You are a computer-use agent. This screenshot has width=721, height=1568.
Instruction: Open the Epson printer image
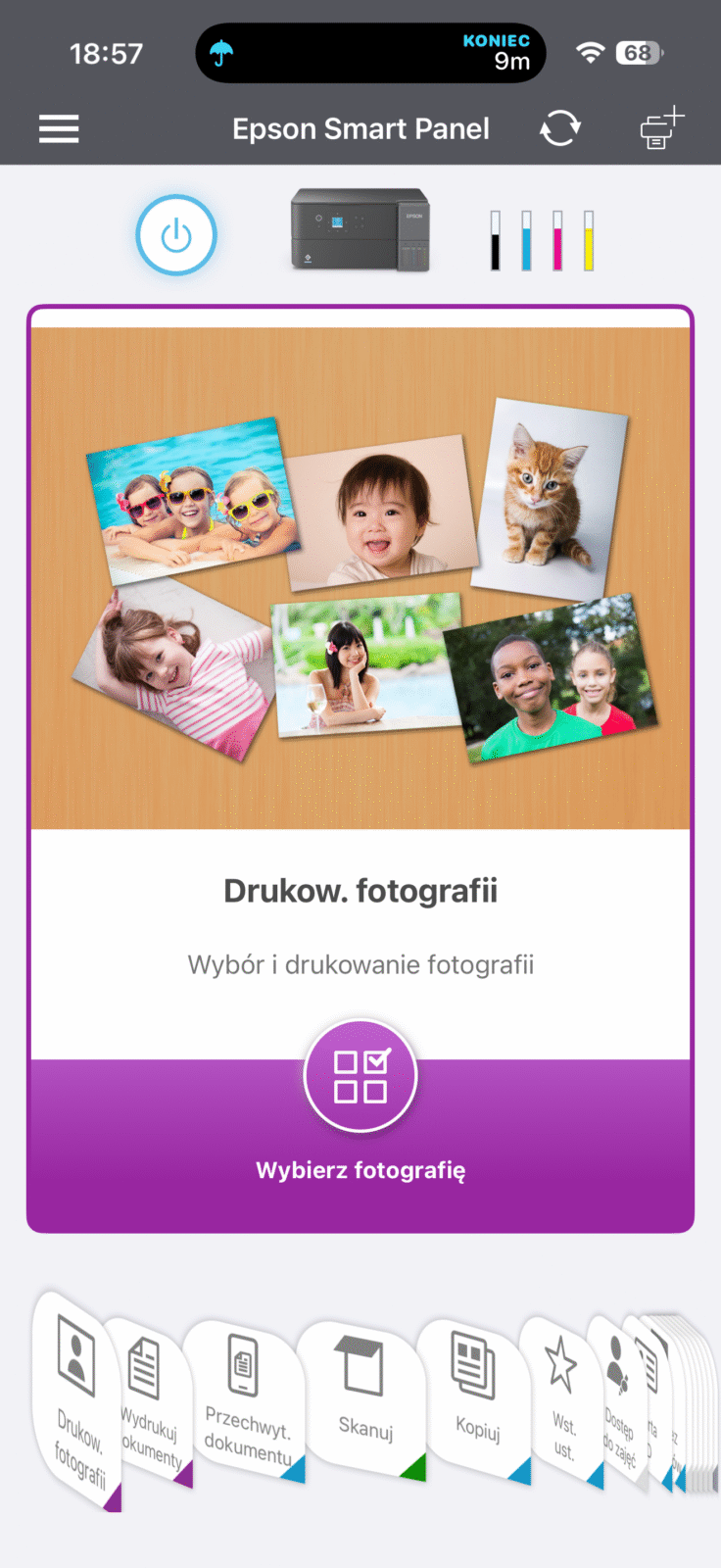(360, 230)
